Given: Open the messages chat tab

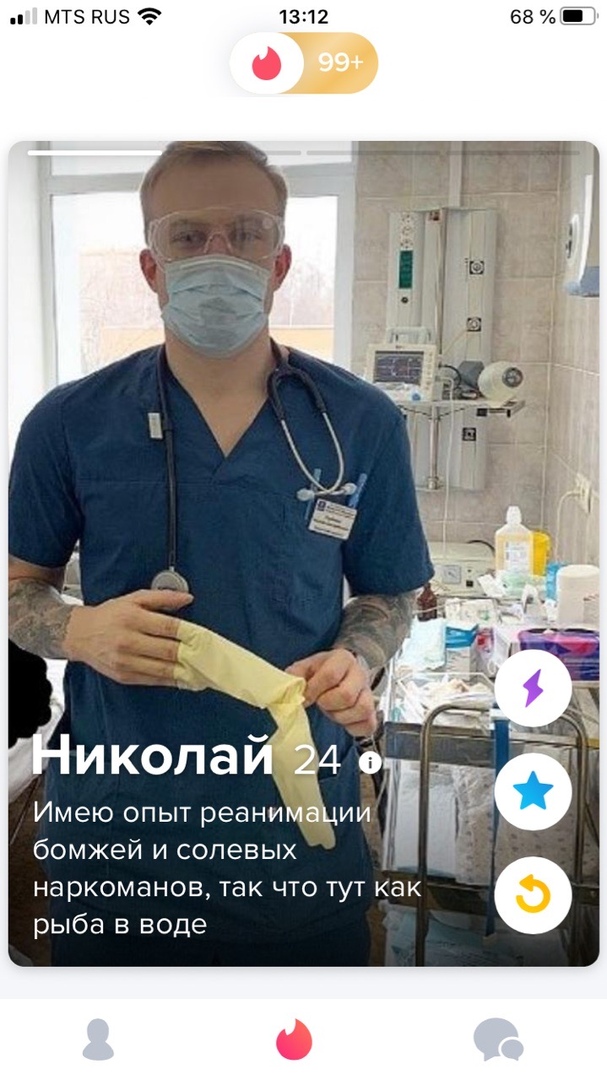Looking at the screenshot, I should (x=497, y=1039).
